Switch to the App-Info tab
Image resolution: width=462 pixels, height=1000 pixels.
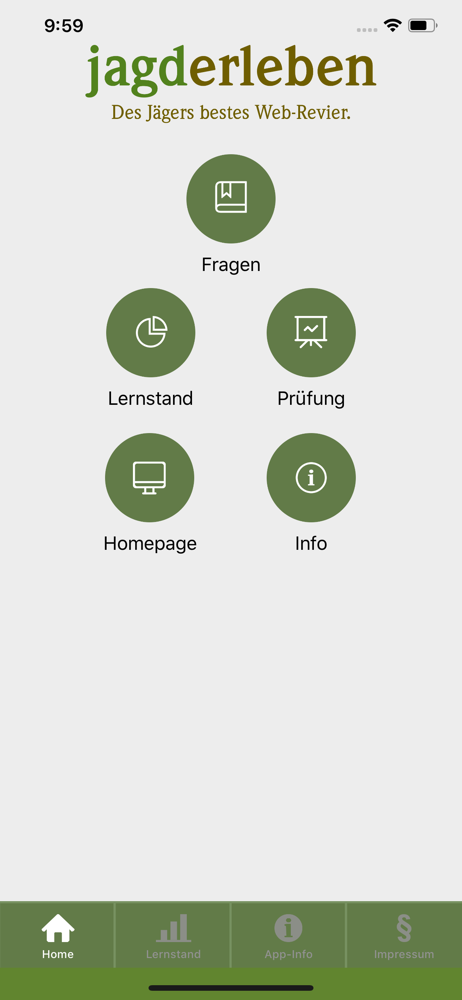tap(288, 936)
